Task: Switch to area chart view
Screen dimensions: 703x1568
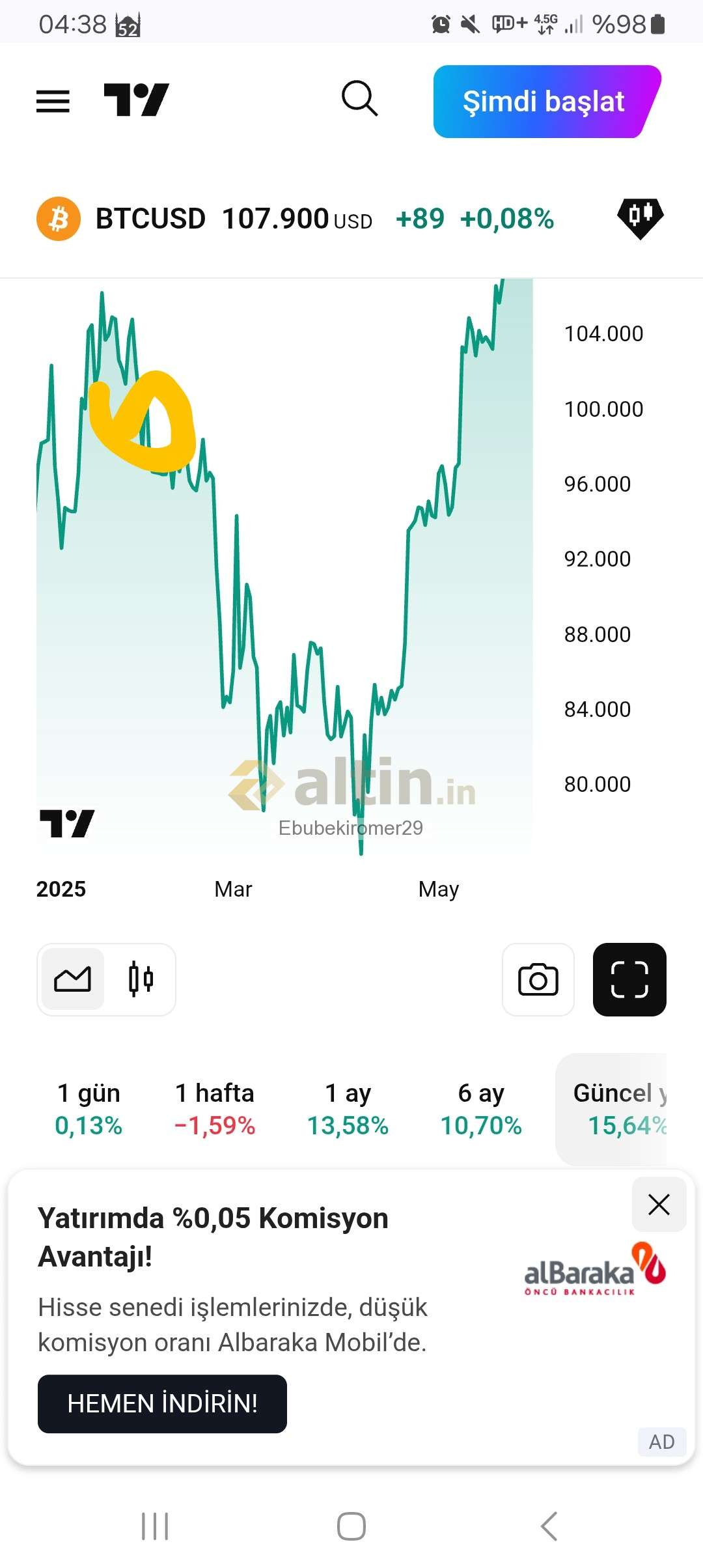Action: tap(73, 979)
